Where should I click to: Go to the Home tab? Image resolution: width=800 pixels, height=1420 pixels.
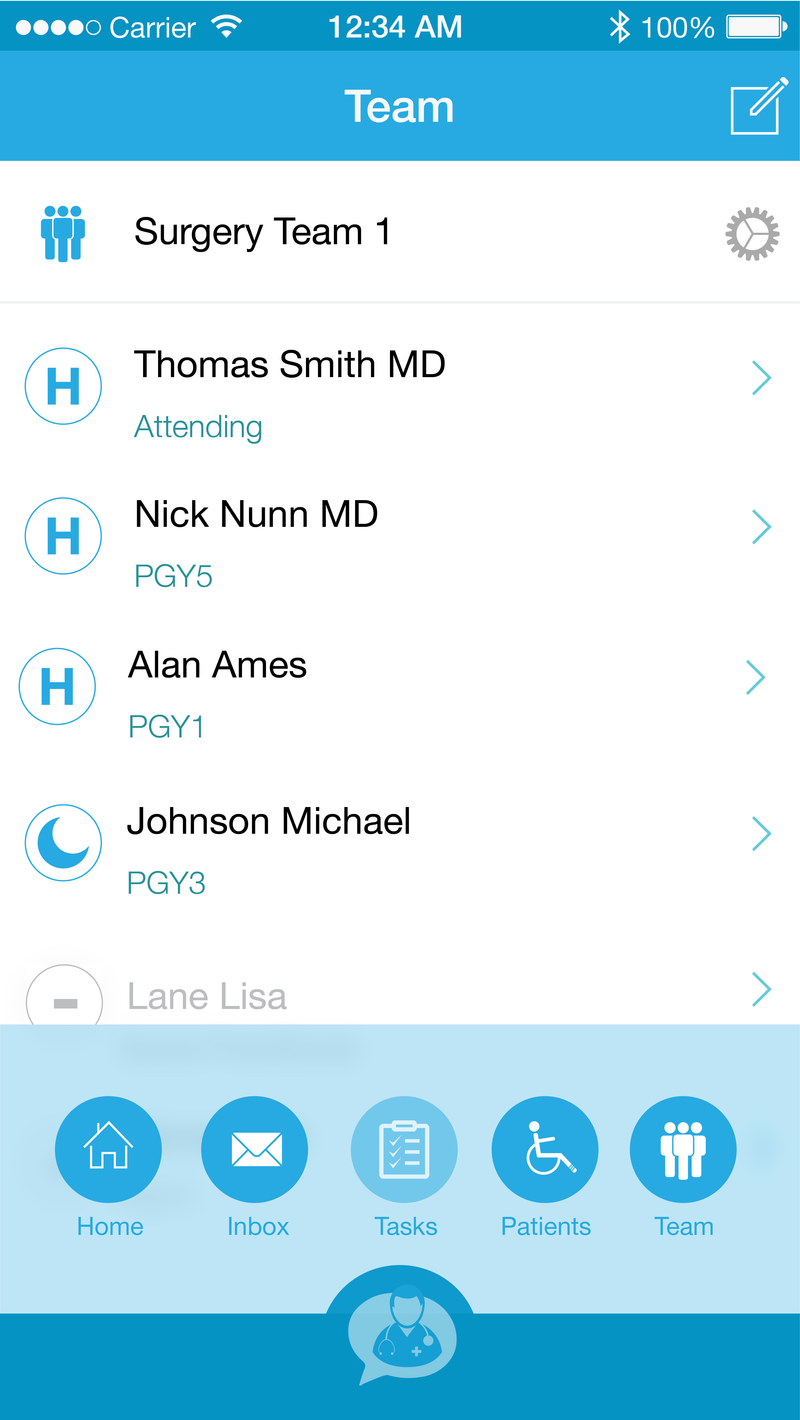click(108, 1167)
